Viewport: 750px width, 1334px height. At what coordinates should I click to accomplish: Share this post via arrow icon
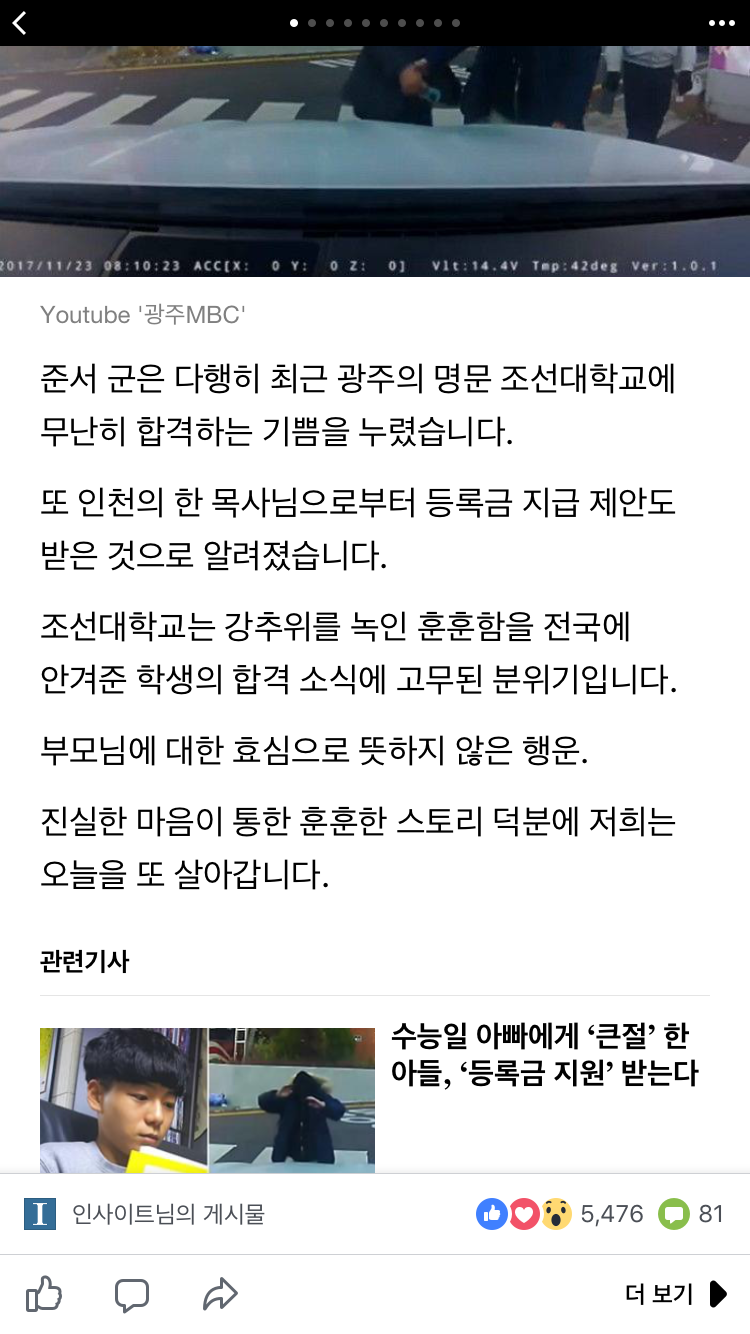[219, 1294]
